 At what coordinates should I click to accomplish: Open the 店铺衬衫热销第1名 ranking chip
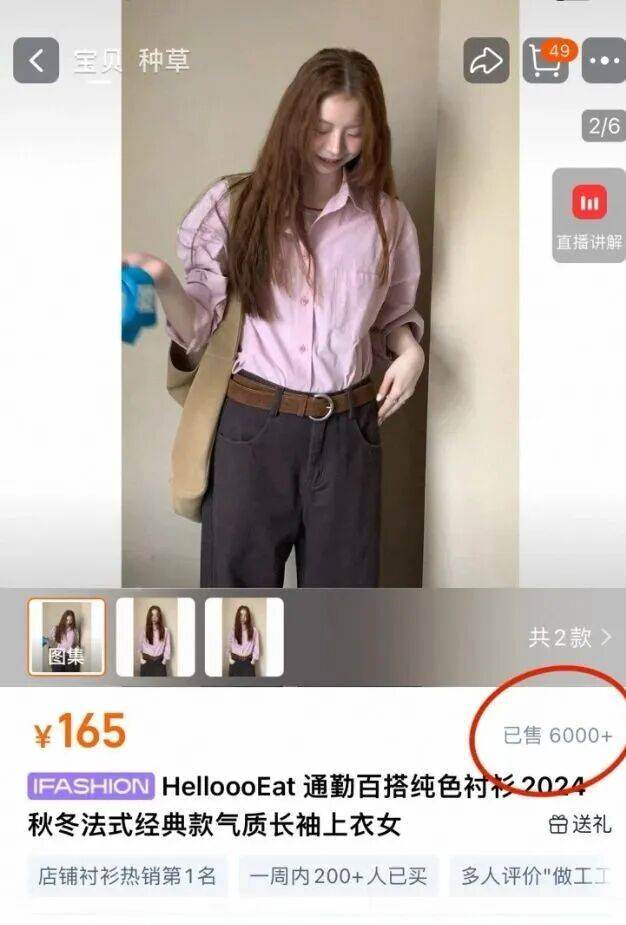(x=127, y=877)
